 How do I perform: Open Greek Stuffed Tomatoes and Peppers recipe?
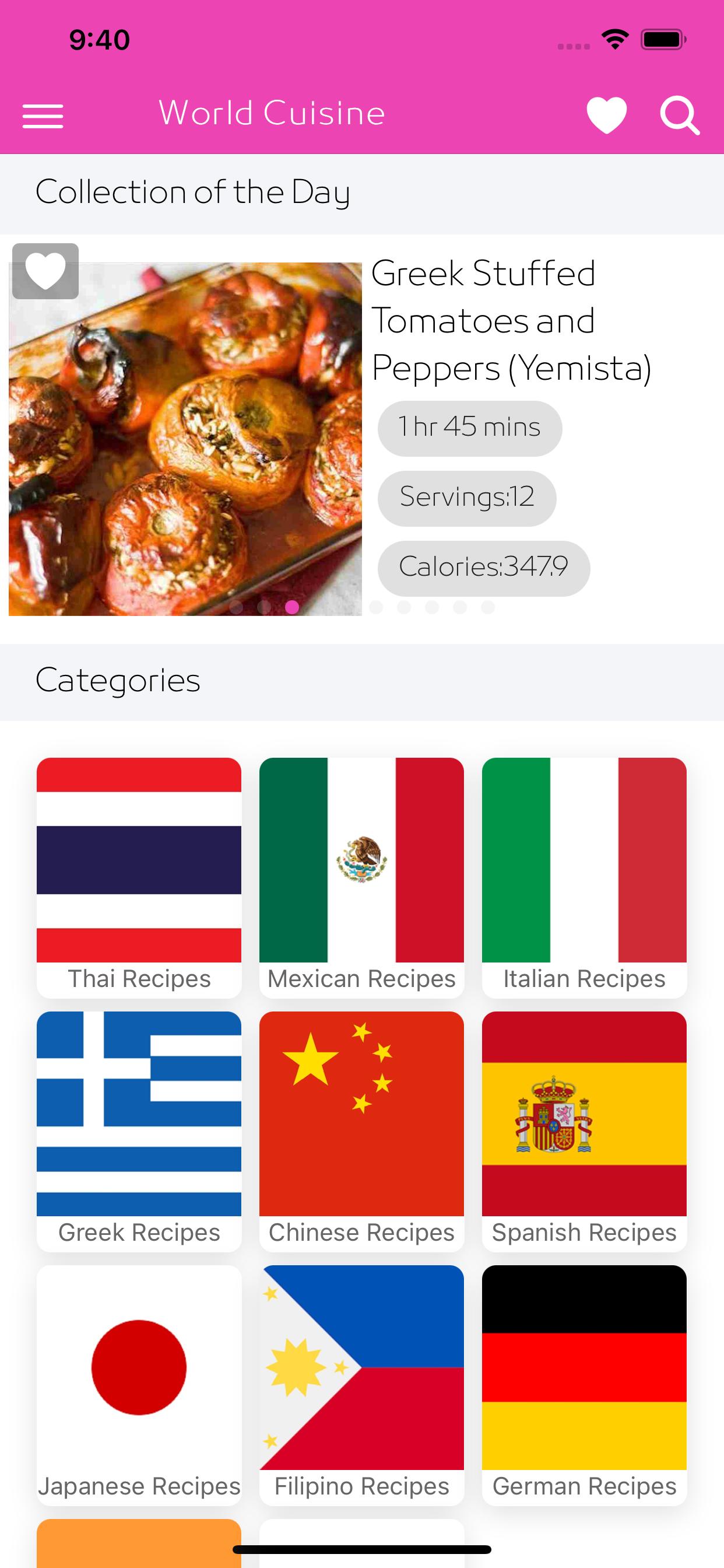click(512, 321)
